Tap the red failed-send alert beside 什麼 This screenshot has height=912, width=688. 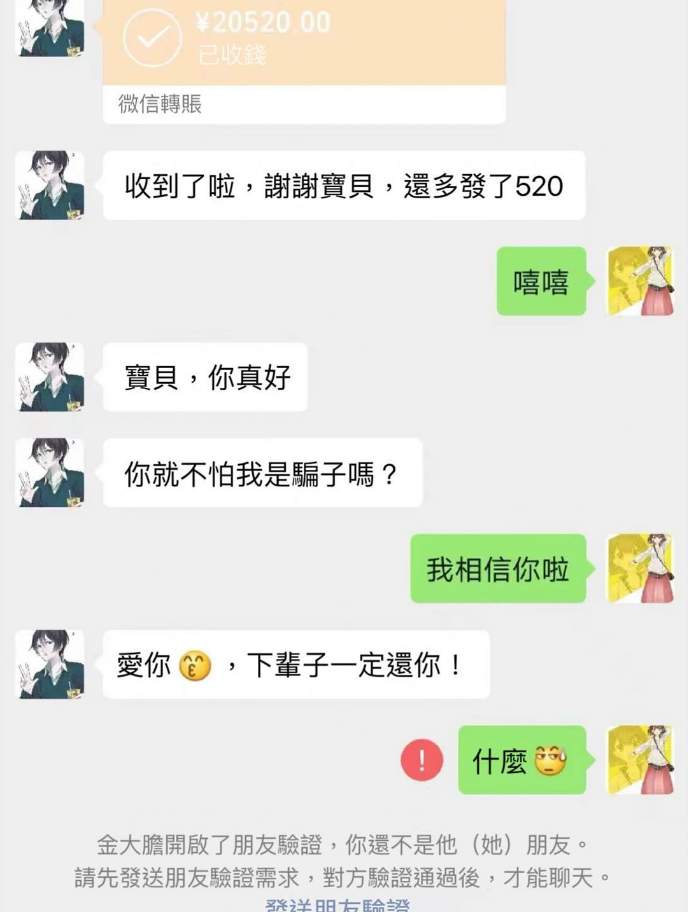point(422,760)
